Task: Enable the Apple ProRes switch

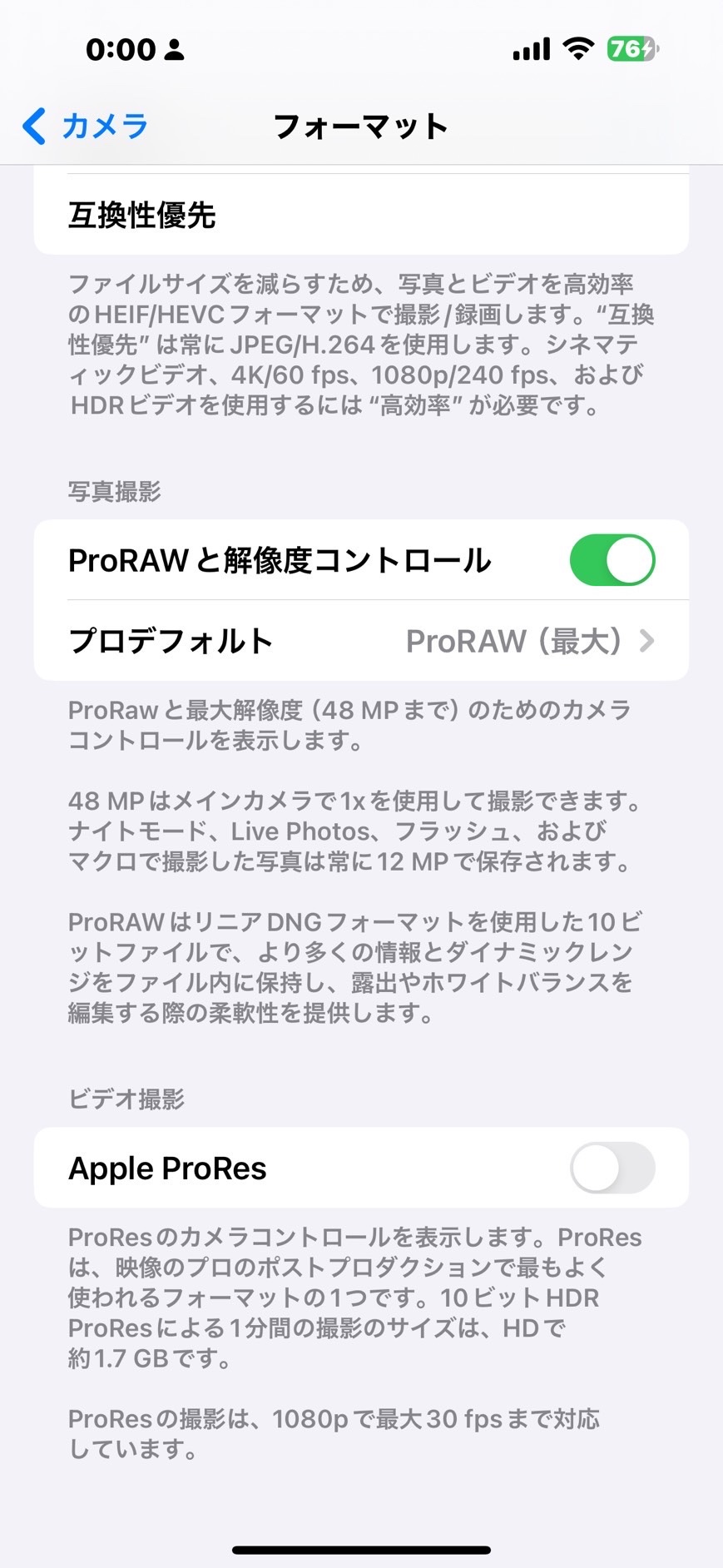Action: [x=612, y=1168]
